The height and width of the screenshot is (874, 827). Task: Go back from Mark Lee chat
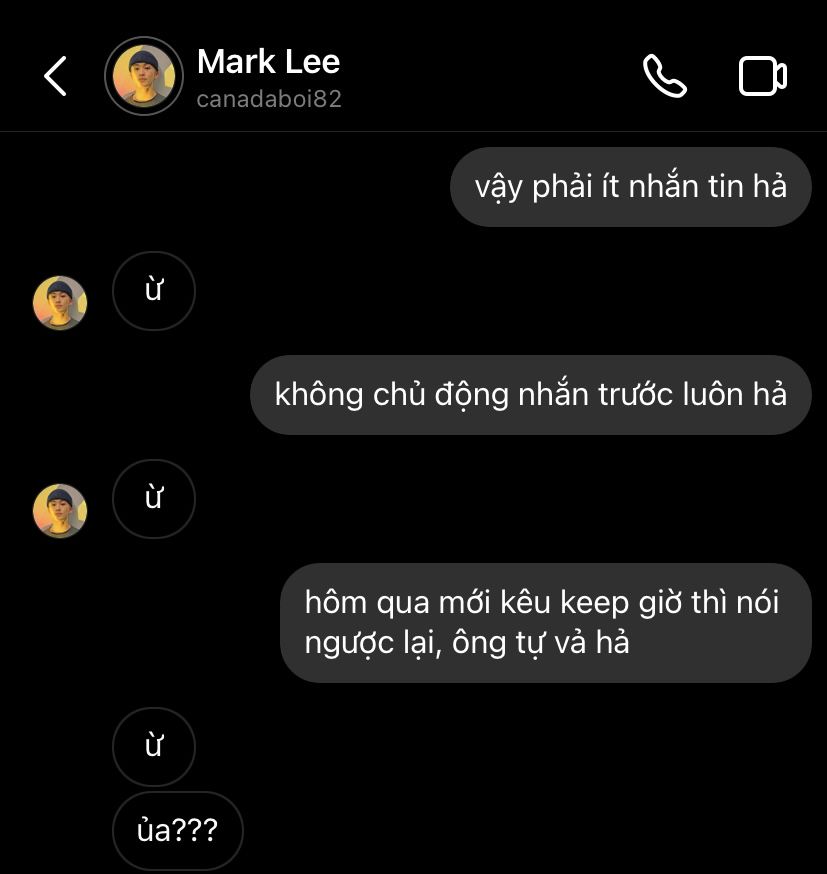tap(56, 76)
